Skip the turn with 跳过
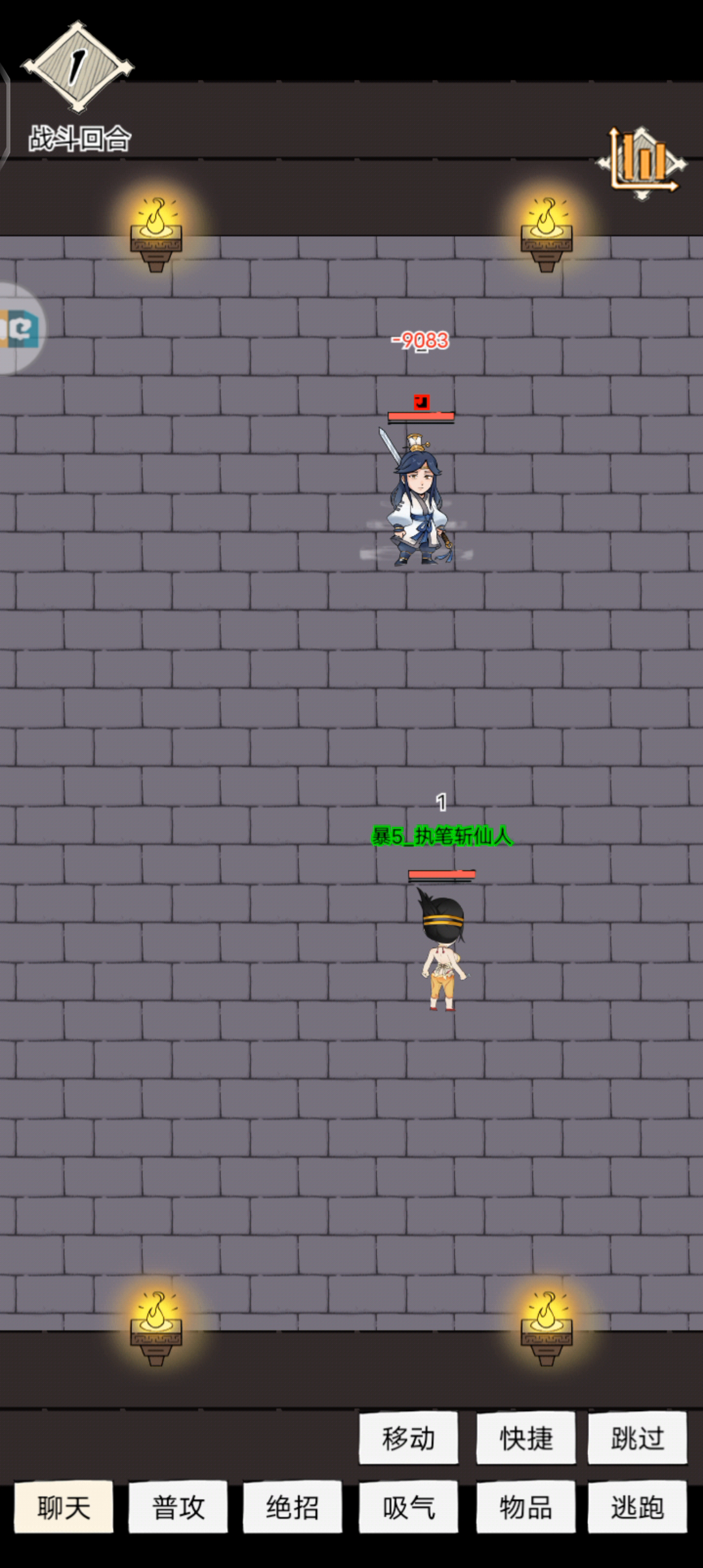Screen dimensions: 703x1568 [x=637, y=1438]
